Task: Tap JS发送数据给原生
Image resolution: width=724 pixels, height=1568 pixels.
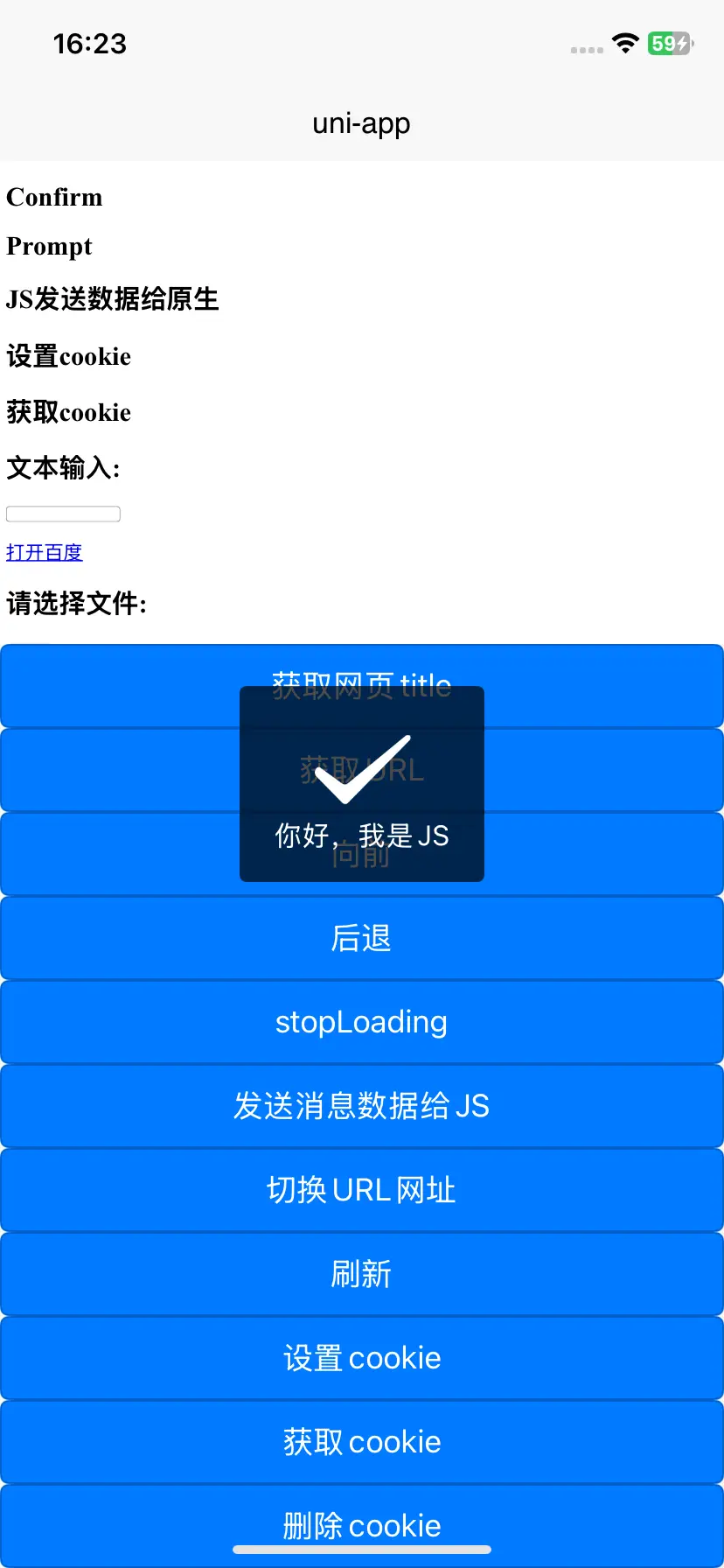Action: (112, 299)
